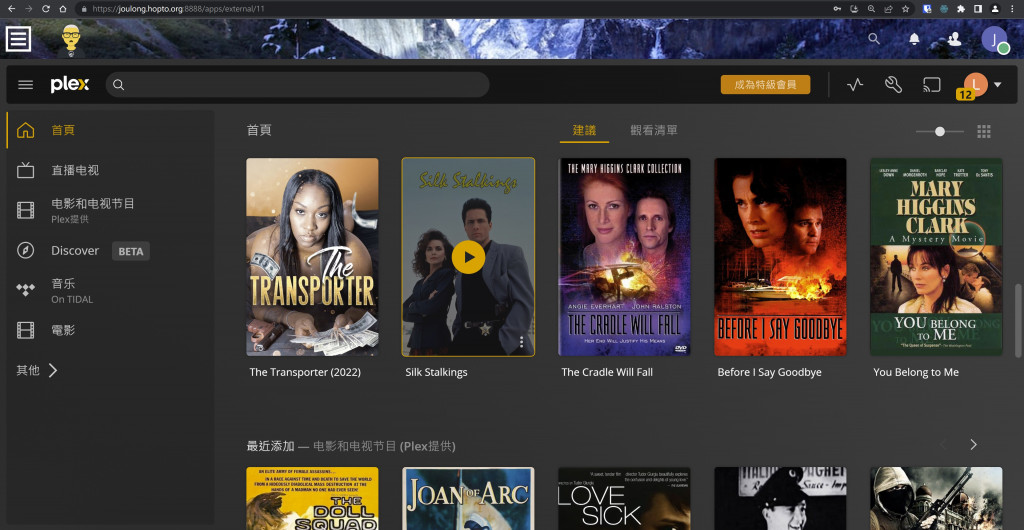Image resolution: width=1024 pixels, height=530 pixels.
Task: Open the 電影 library
Action: tap(63, 330)
